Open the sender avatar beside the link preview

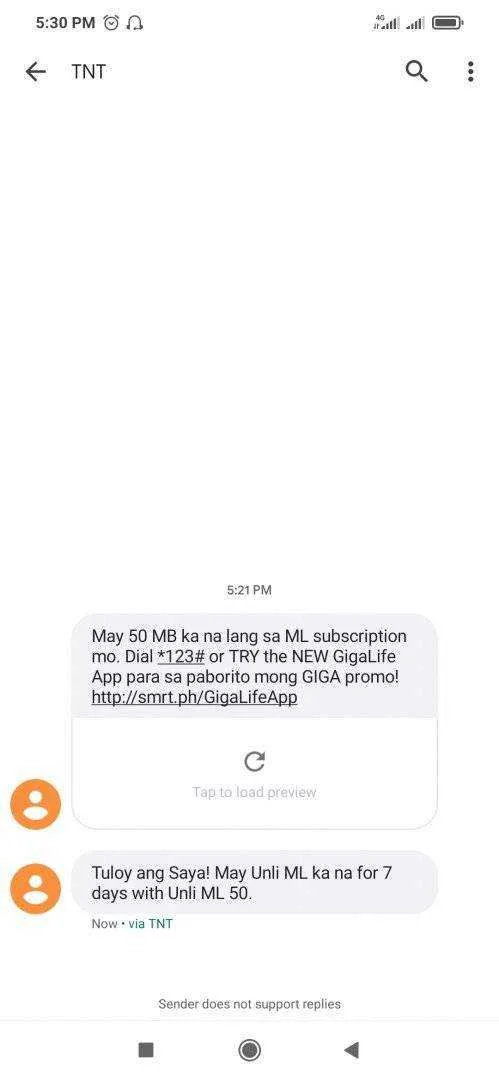[x=36, y=804]
